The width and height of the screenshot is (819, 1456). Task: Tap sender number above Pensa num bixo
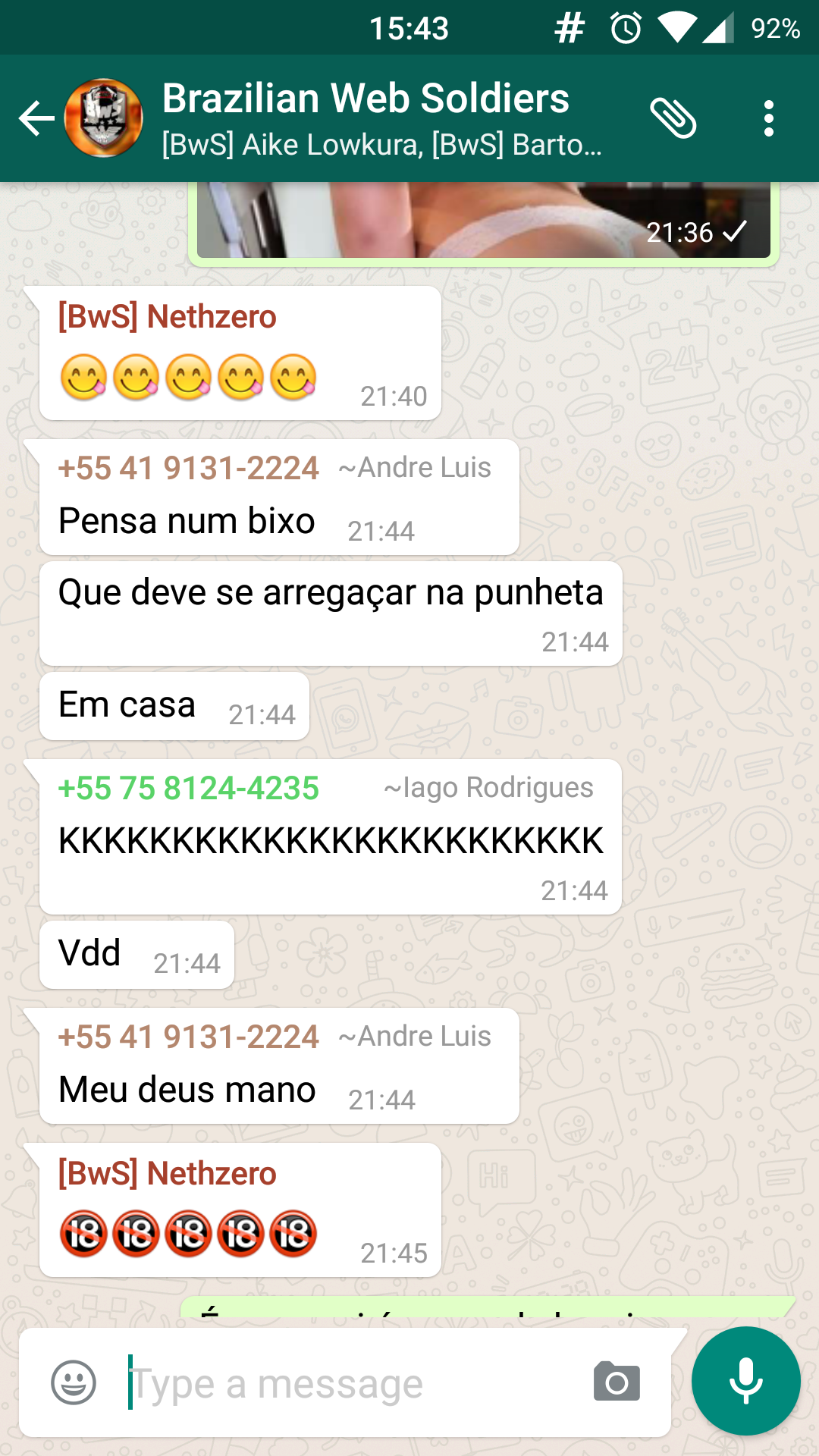pyautogui.click(x=189, y=469)
